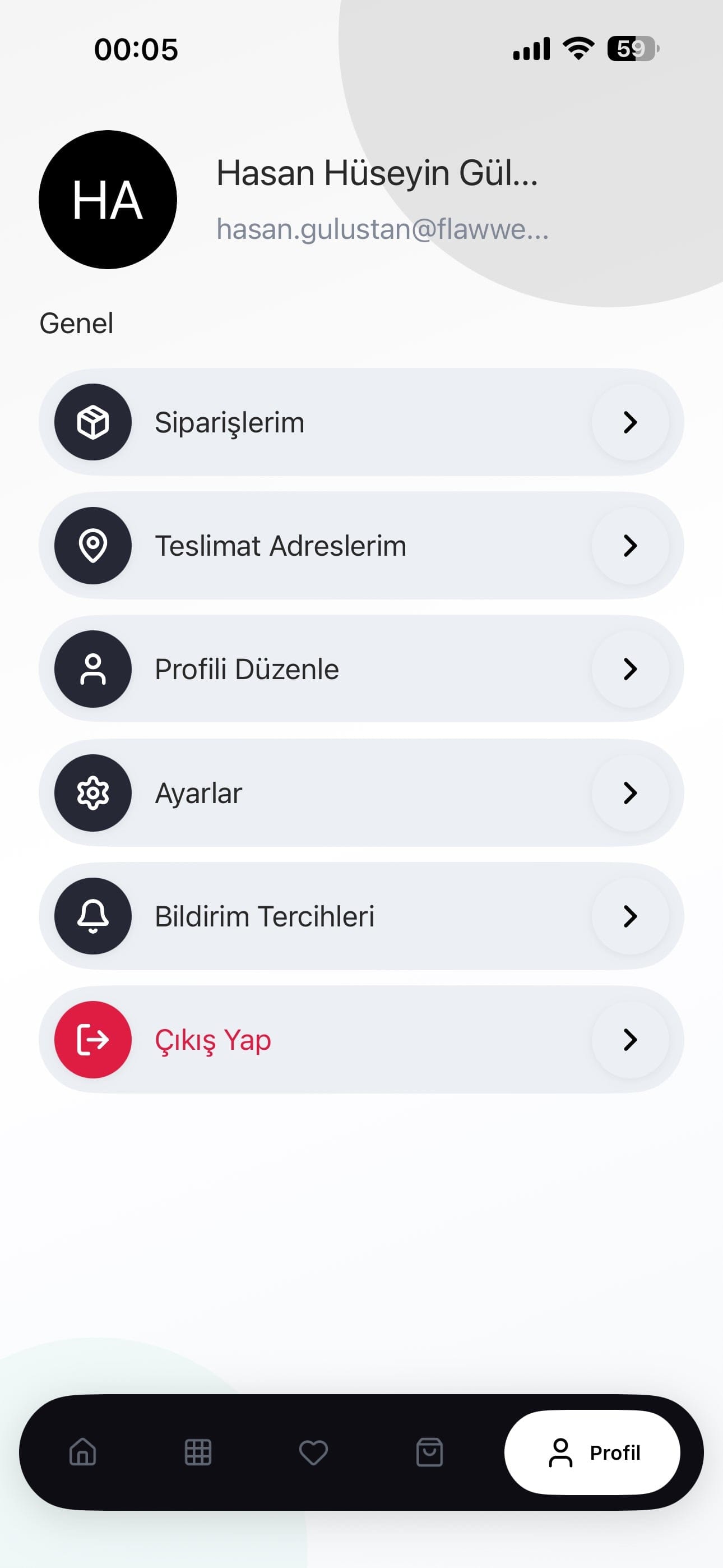Switch to the Profil tab
Image resolution: width=723 pixels, height=1568 pixels.
(593, 1454)
